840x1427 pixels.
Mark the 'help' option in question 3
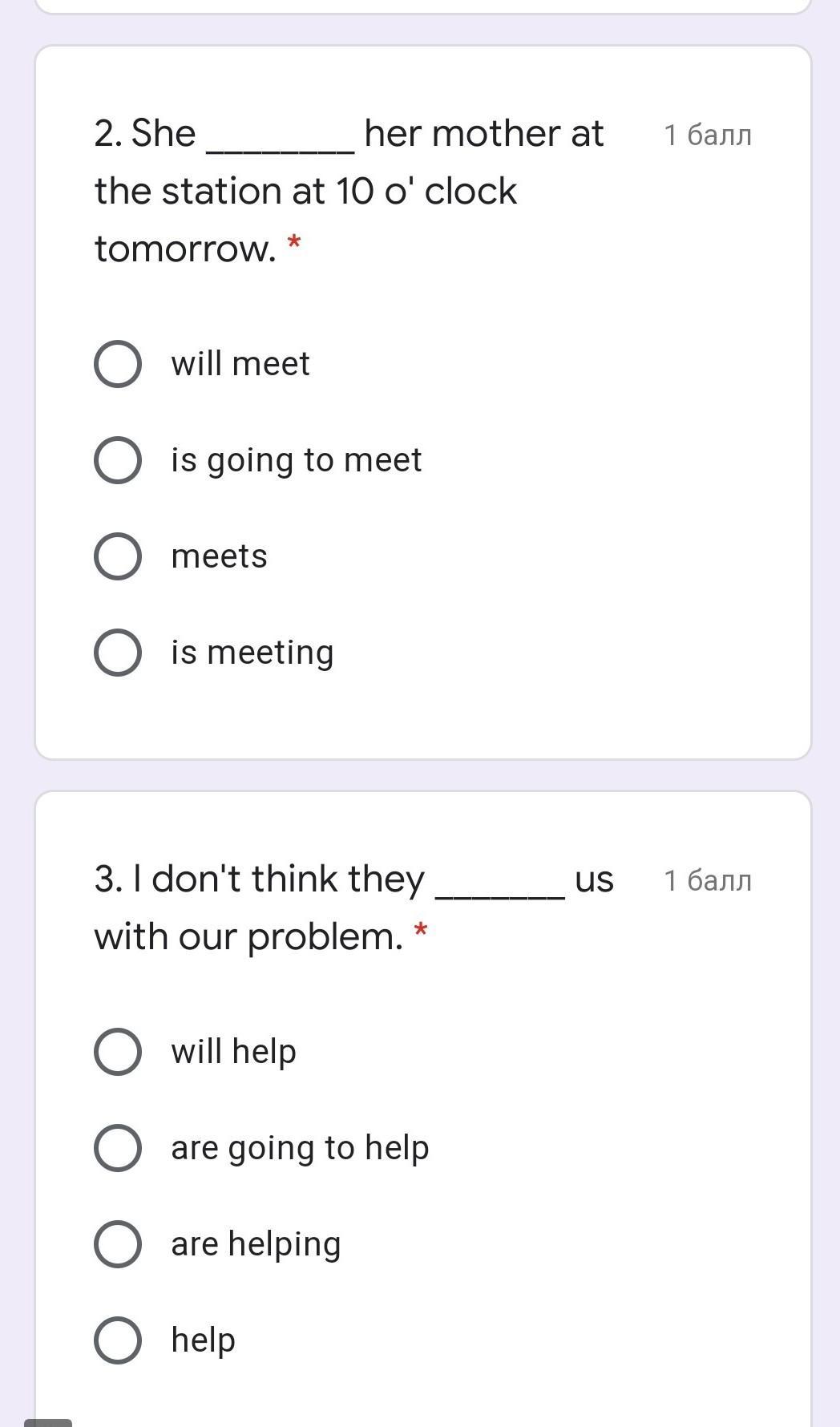(118, 1340)
